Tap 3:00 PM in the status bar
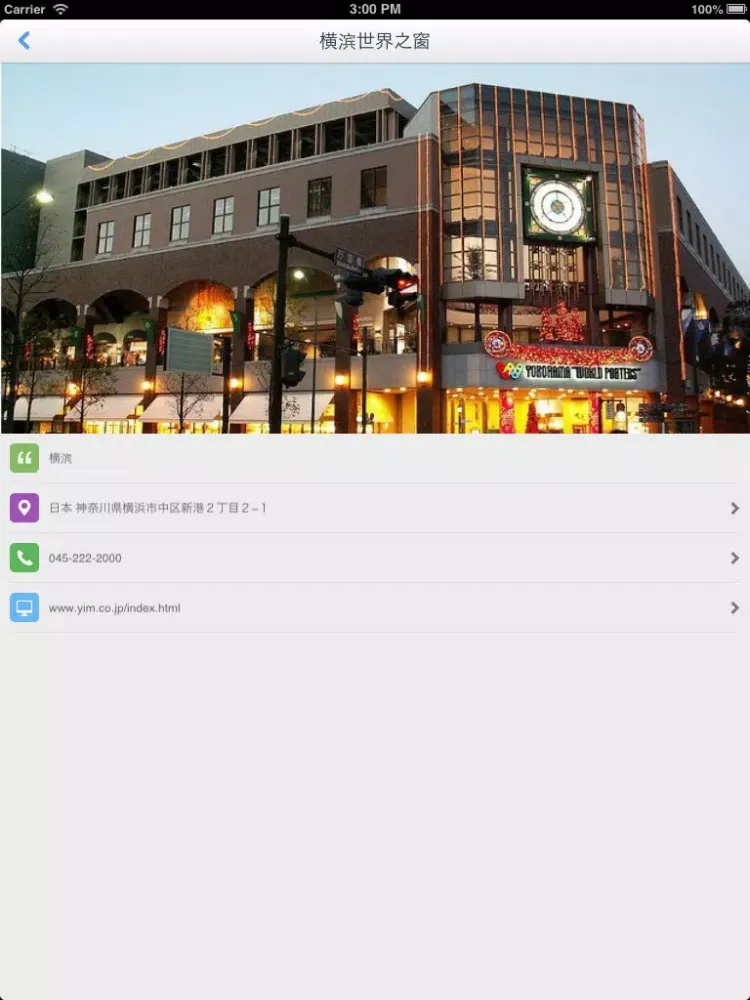 [375, 9]
